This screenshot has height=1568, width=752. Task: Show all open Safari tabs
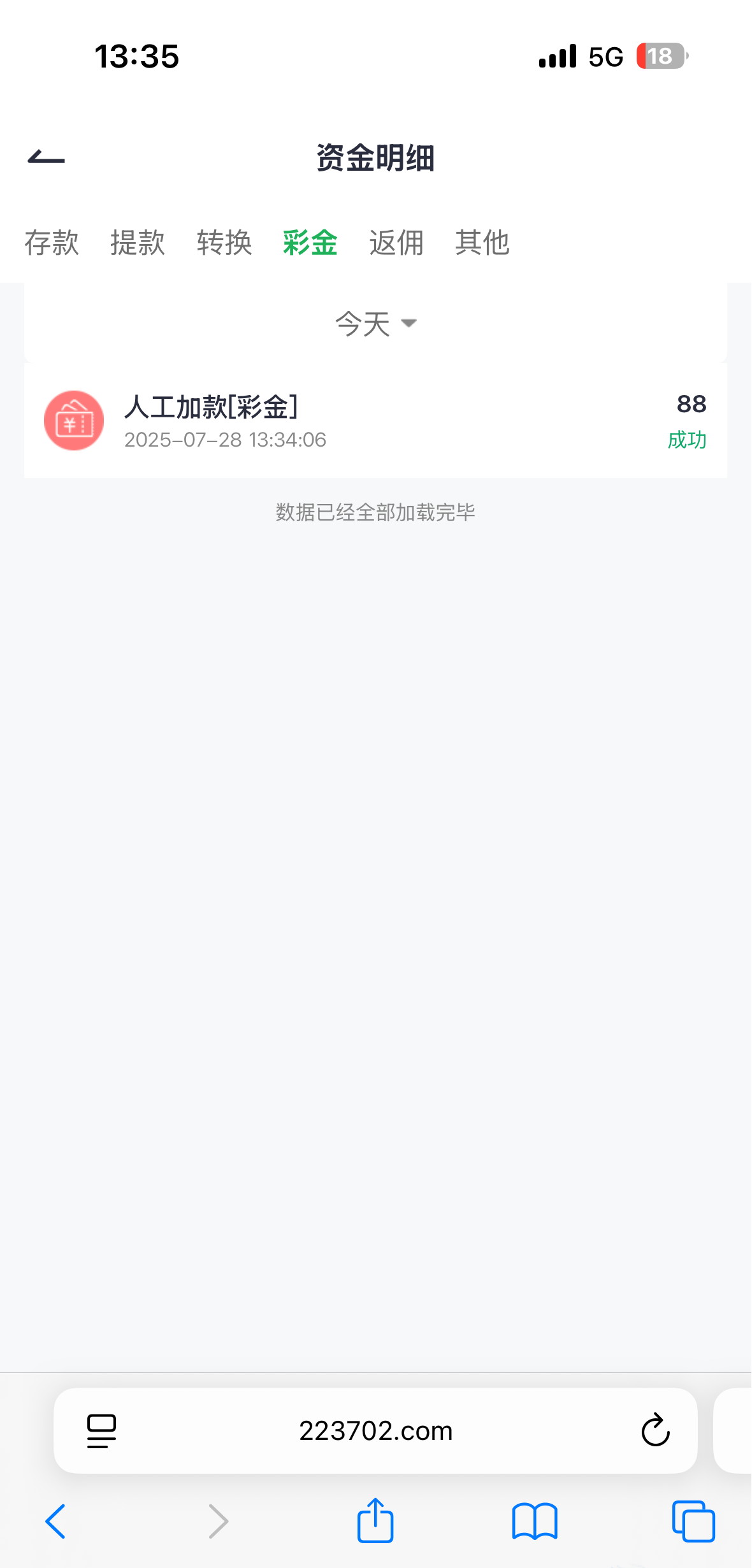coord(693,1521)
